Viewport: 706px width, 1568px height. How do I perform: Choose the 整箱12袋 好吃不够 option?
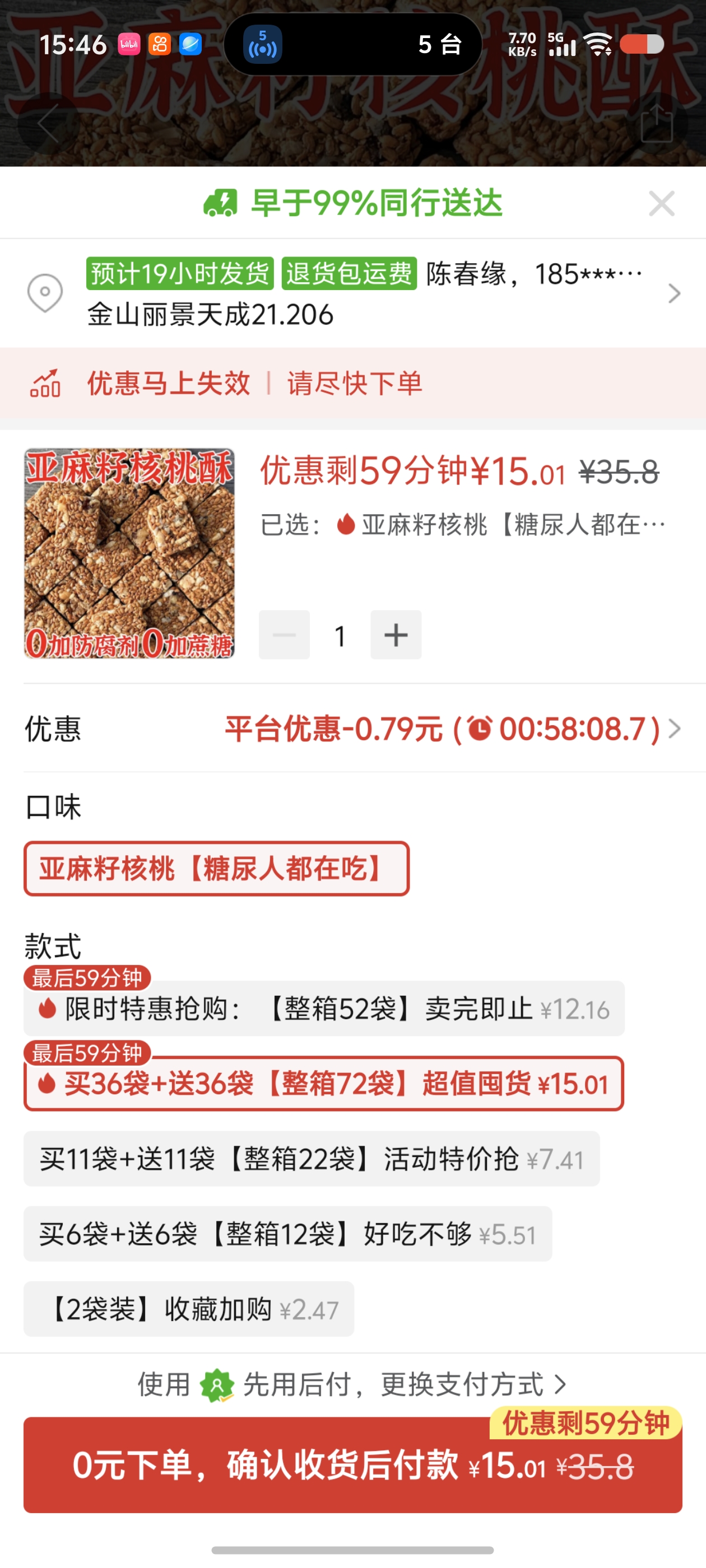[287, 1234]
